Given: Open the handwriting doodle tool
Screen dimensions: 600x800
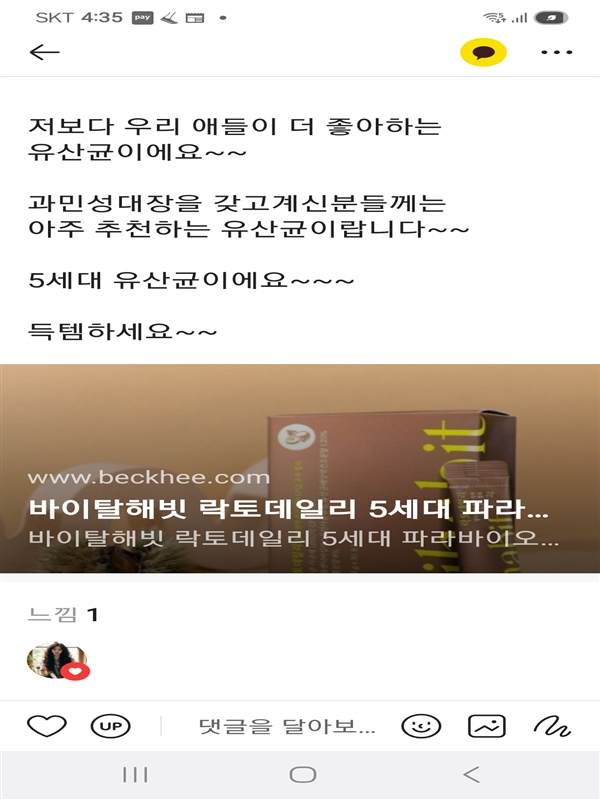Looking at the screenshot, I should (x=551, y=726).
